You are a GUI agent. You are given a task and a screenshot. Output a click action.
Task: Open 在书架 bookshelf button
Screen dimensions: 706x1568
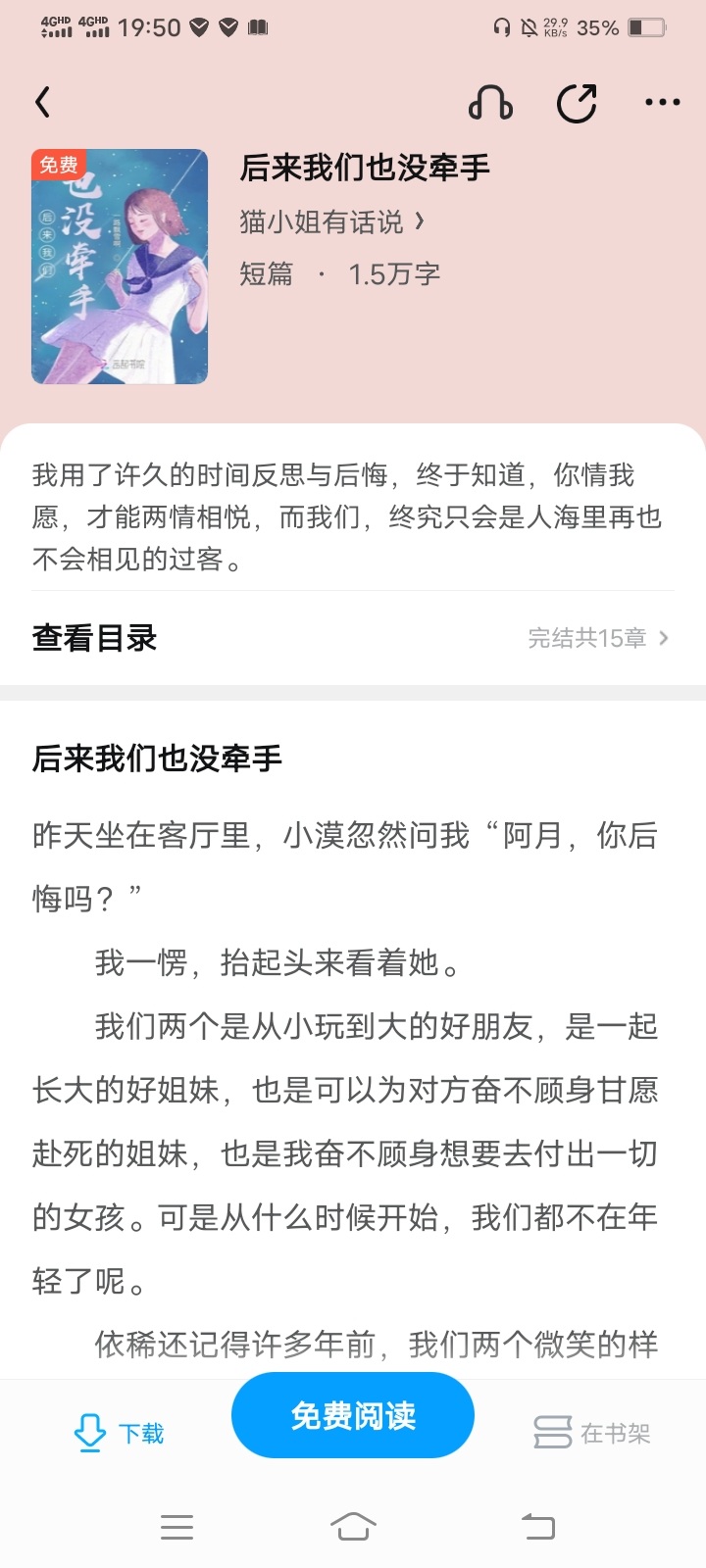pos(592,1434)
